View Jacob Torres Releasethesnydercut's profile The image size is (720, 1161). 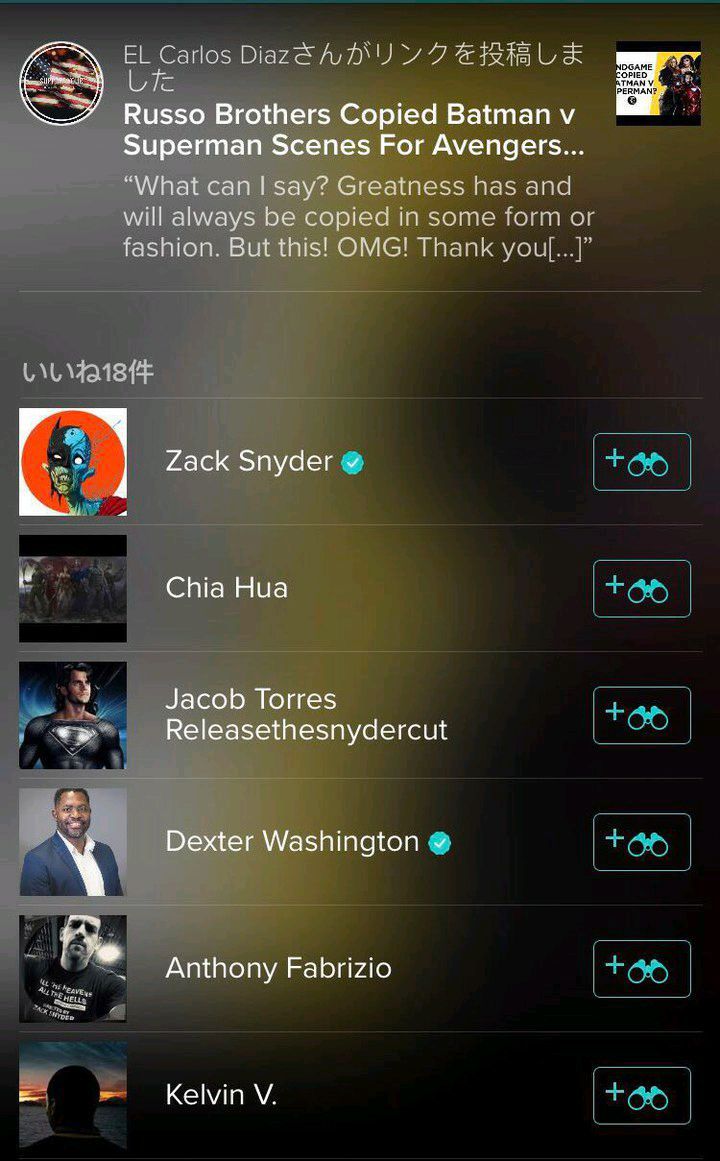(x=305, y=714)
